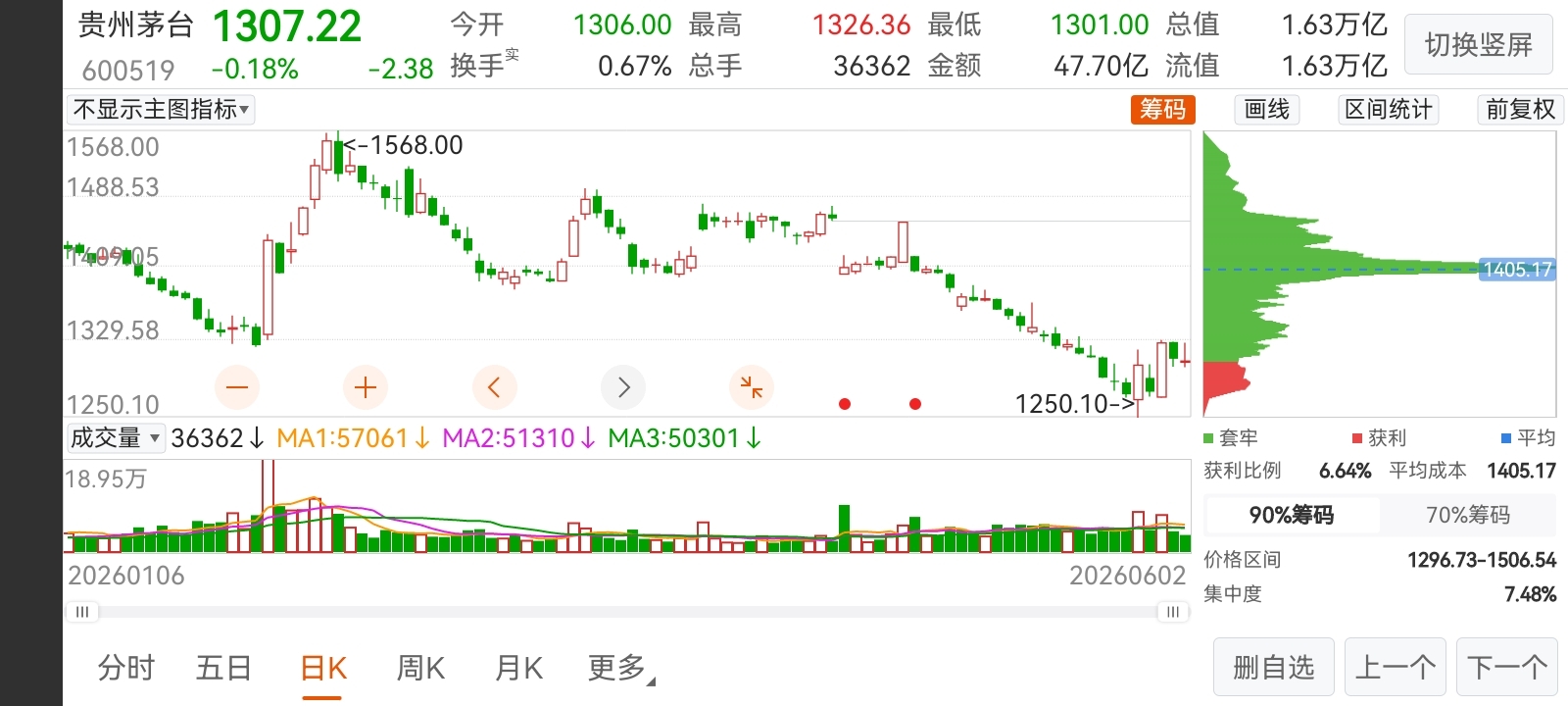Move the chart right with the forward arrow
The height and width of the screenshot is (706, 1568).
point(623,387)
